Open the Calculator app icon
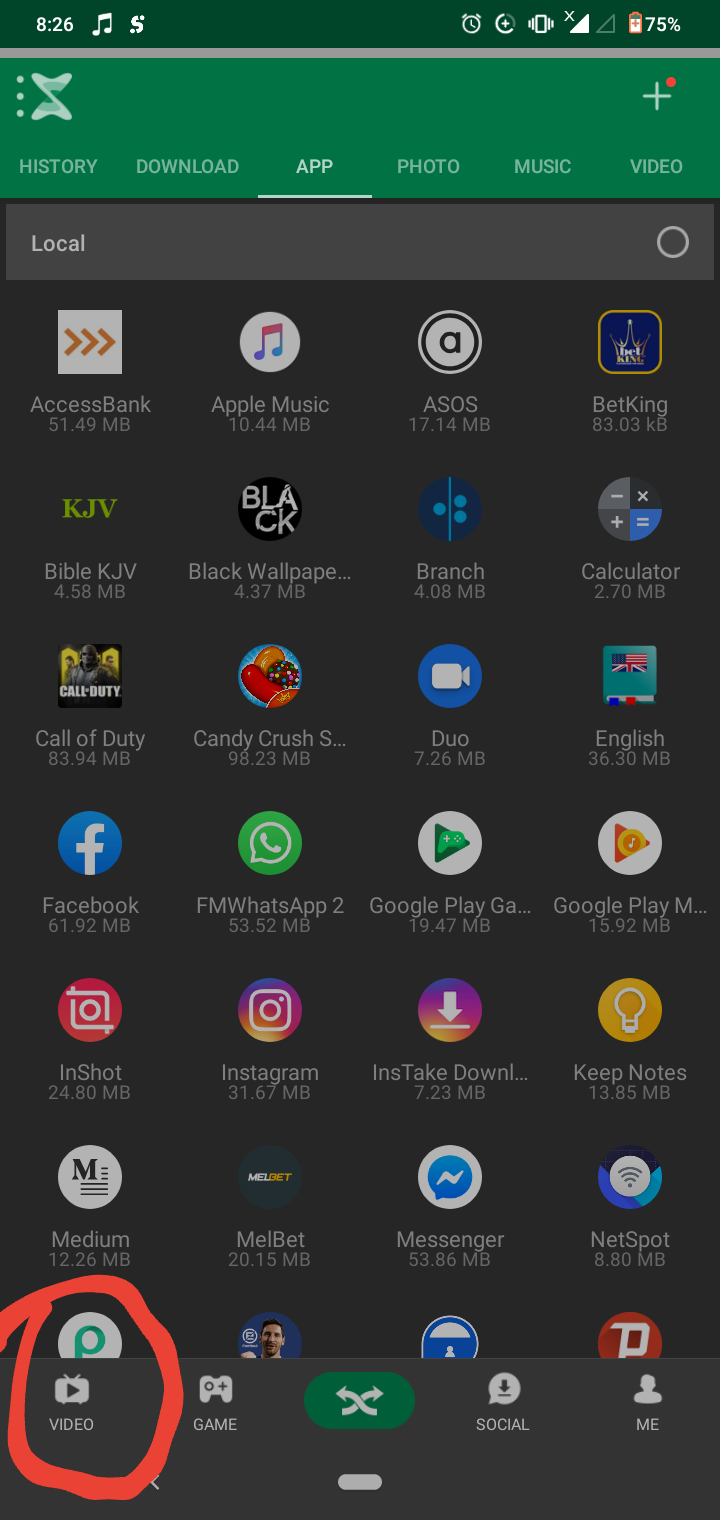This screenshot has width=720, height=1520. [x=630, y=509]
